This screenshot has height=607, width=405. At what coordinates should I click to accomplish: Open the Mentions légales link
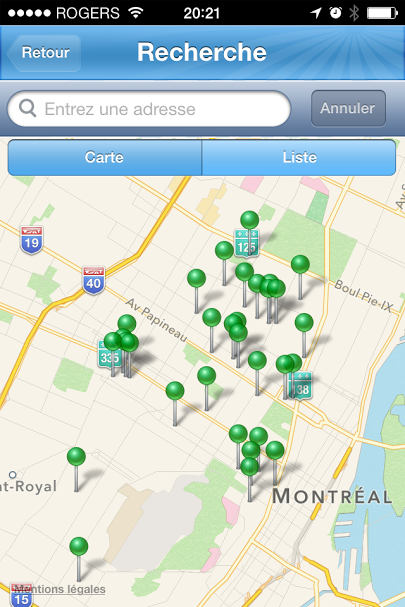coord(60,589)
